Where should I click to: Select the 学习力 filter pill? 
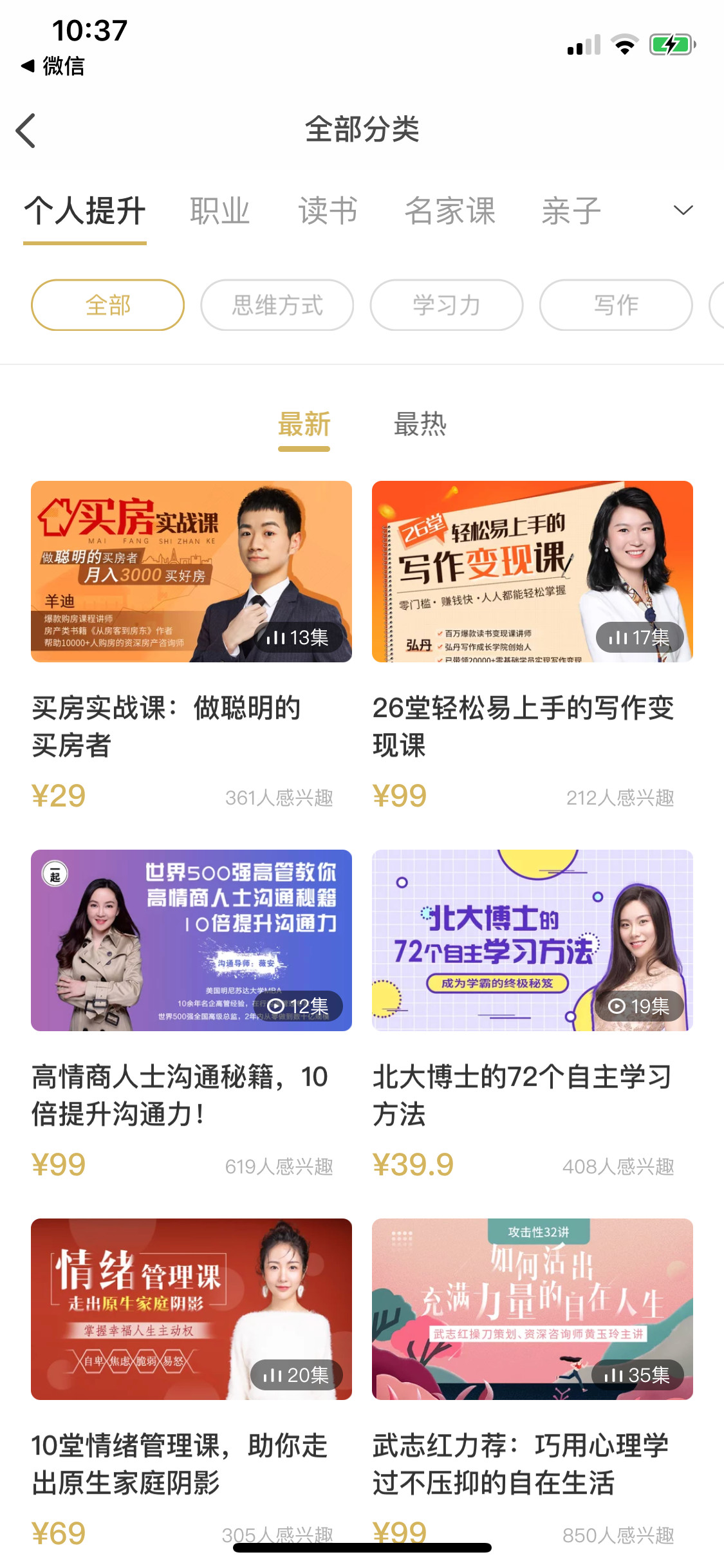[446, 305]
